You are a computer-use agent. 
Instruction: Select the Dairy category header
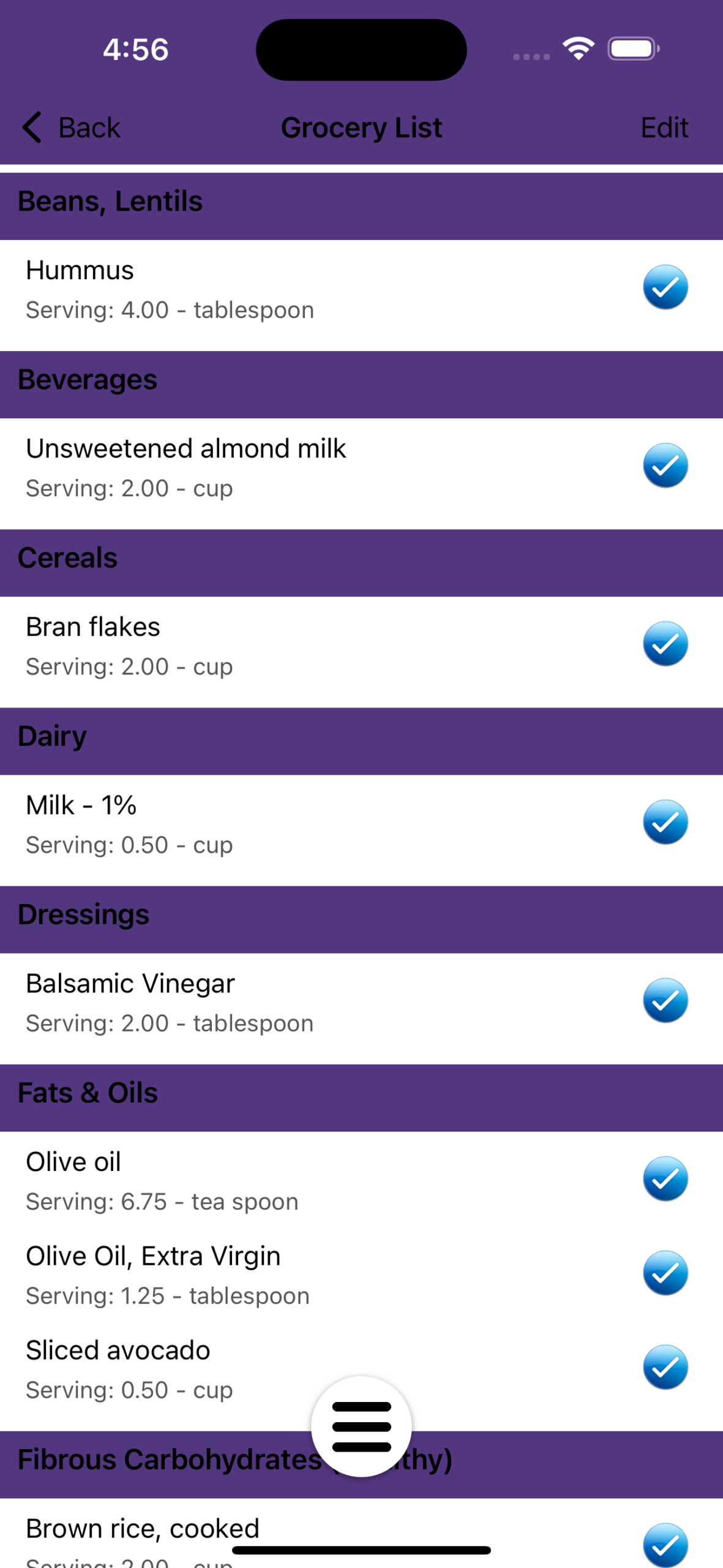coord(52,736)
